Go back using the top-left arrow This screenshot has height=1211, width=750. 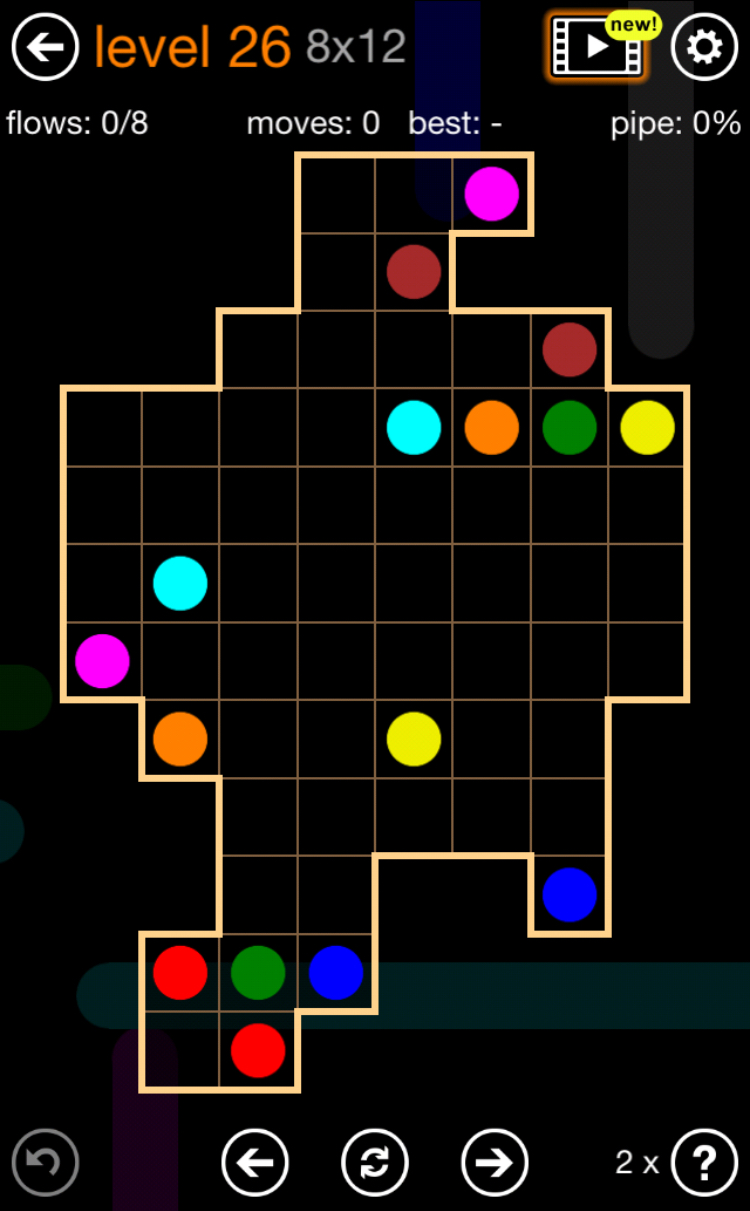(x=45, y=47)
